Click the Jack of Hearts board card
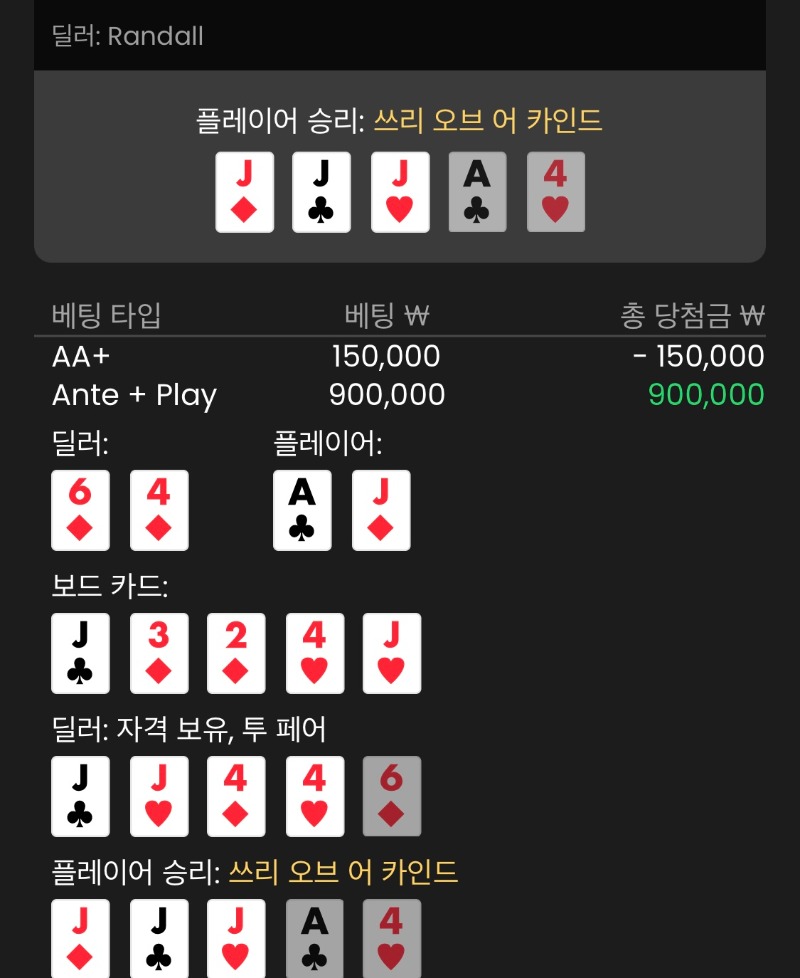800x978 pixels. tap(391, 653)
